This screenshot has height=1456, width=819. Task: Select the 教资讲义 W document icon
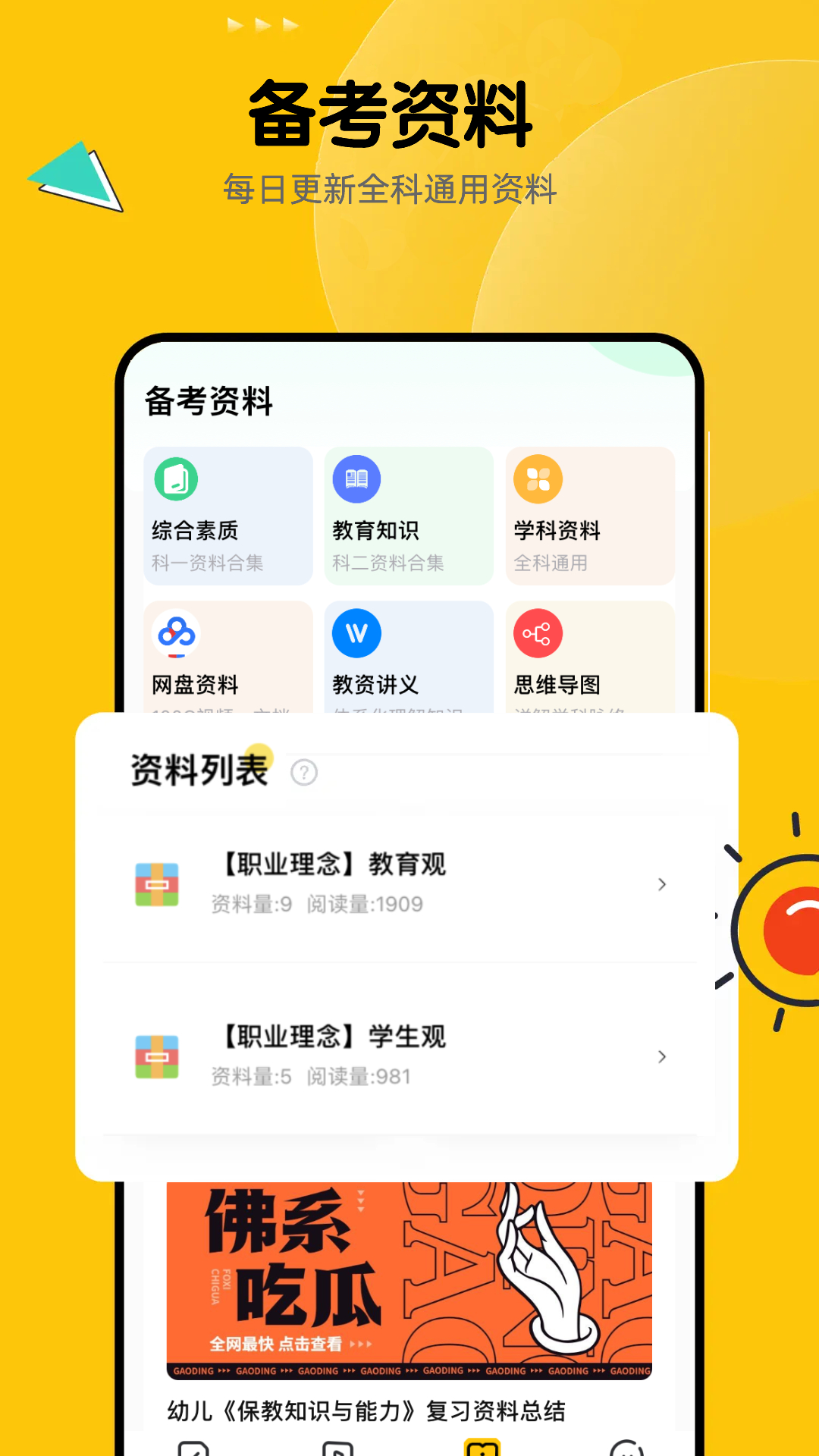(x=356, y=634)
